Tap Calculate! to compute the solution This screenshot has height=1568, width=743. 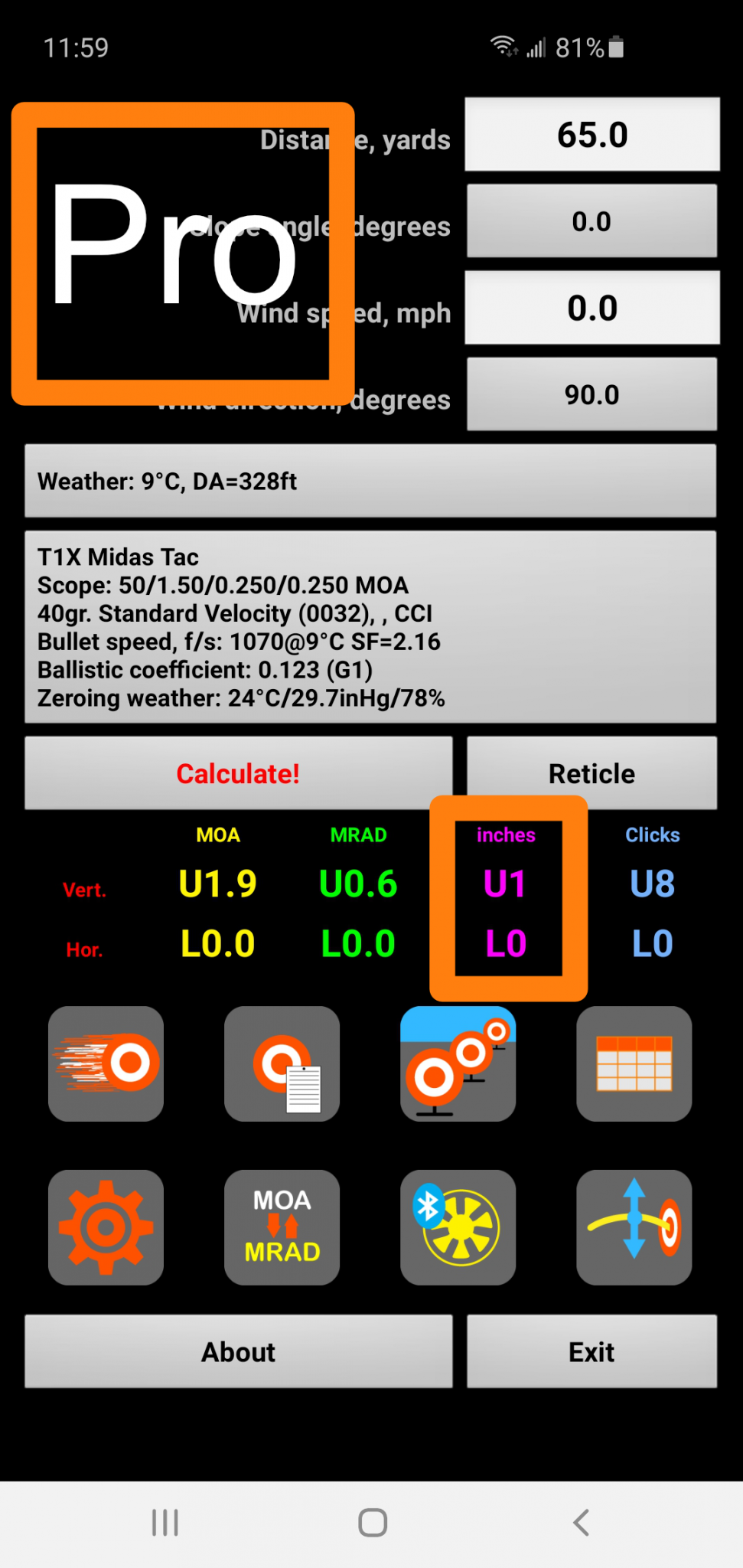[238, 773]
